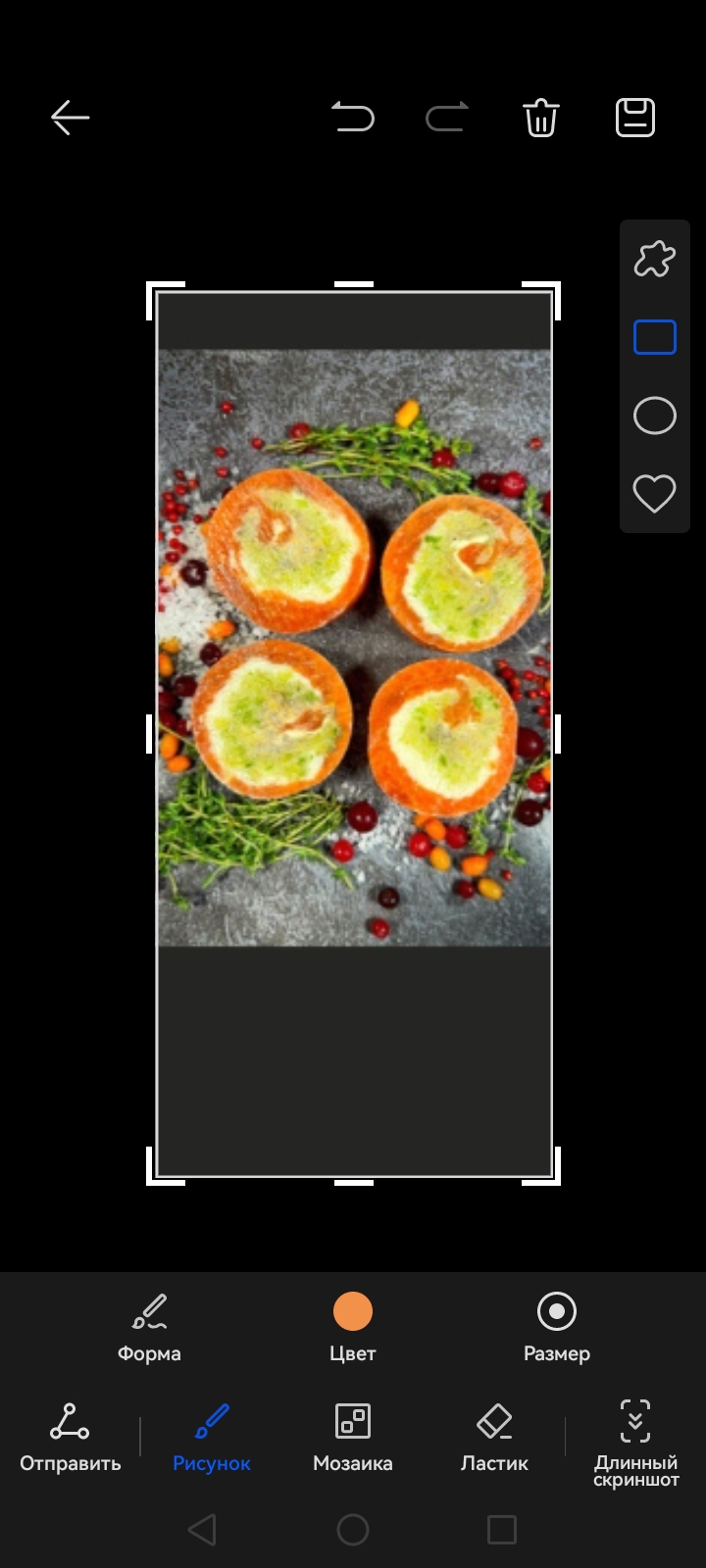
Task: Tap Отправить to share the screenshot
Action: (x=71, y=1437)
